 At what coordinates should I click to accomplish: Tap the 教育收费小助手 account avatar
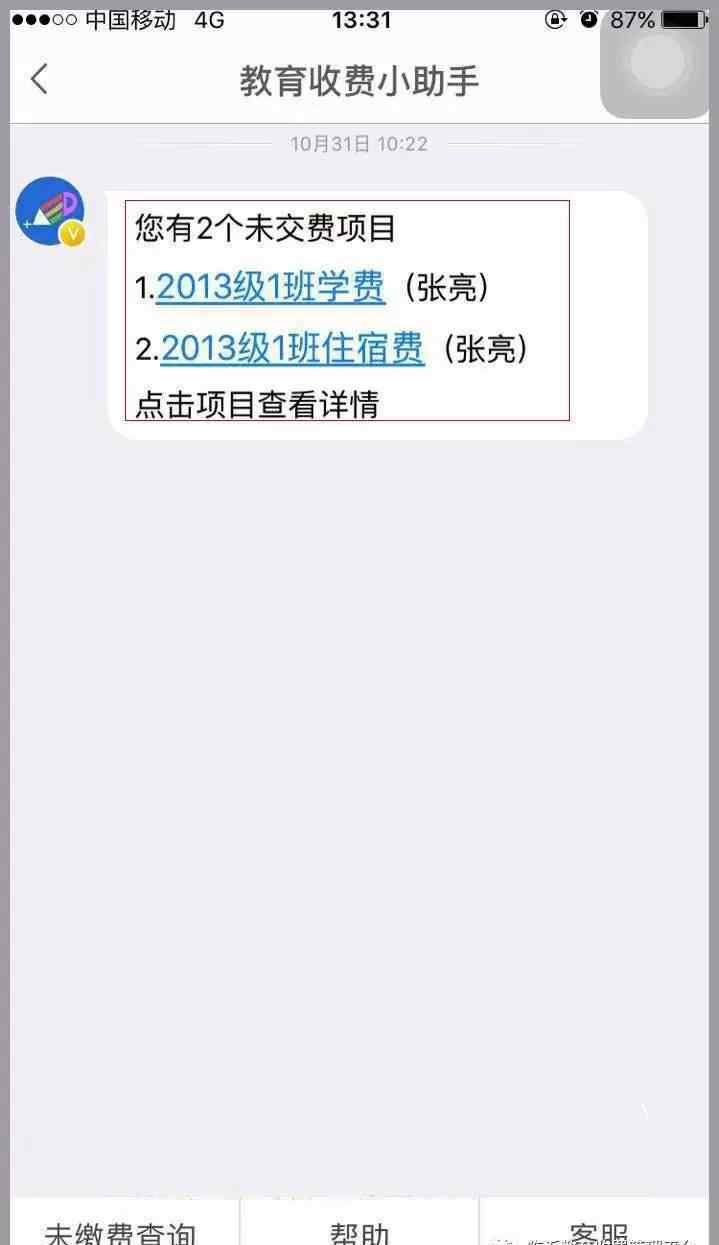[50, 211]
